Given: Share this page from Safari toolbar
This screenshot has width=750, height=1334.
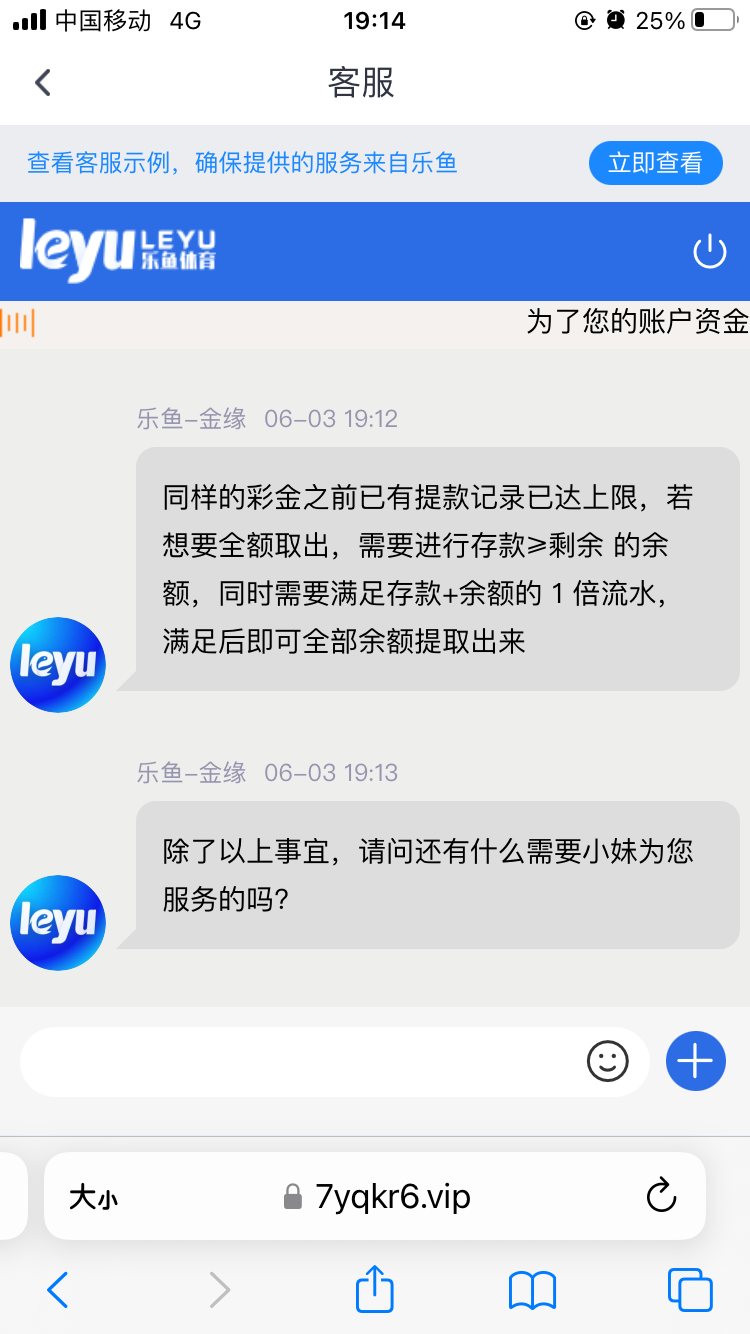Looking at the screenshot, I should (x=375, y=1290).
